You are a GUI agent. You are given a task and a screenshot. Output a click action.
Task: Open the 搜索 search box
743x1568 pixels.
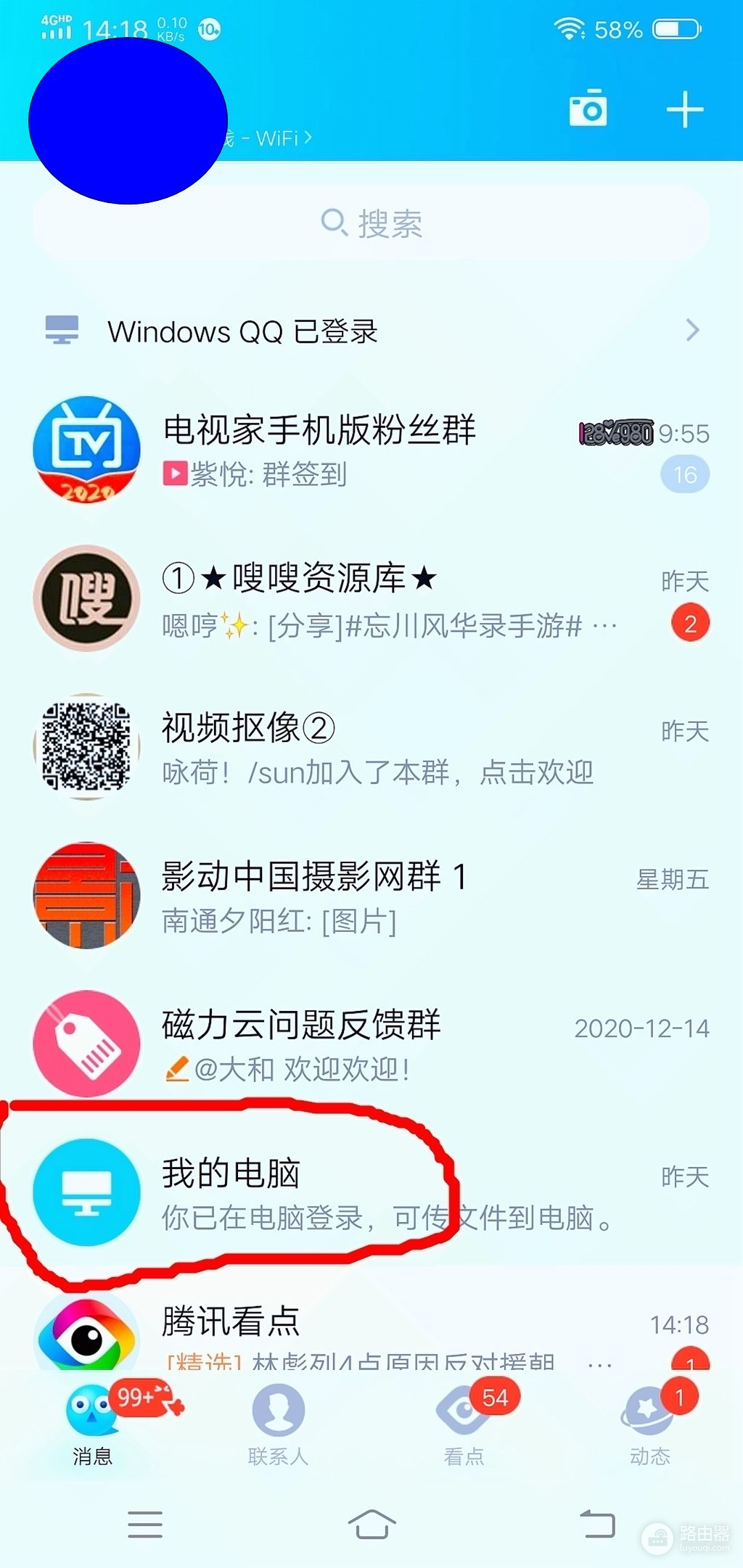click(x=371, y=223)
